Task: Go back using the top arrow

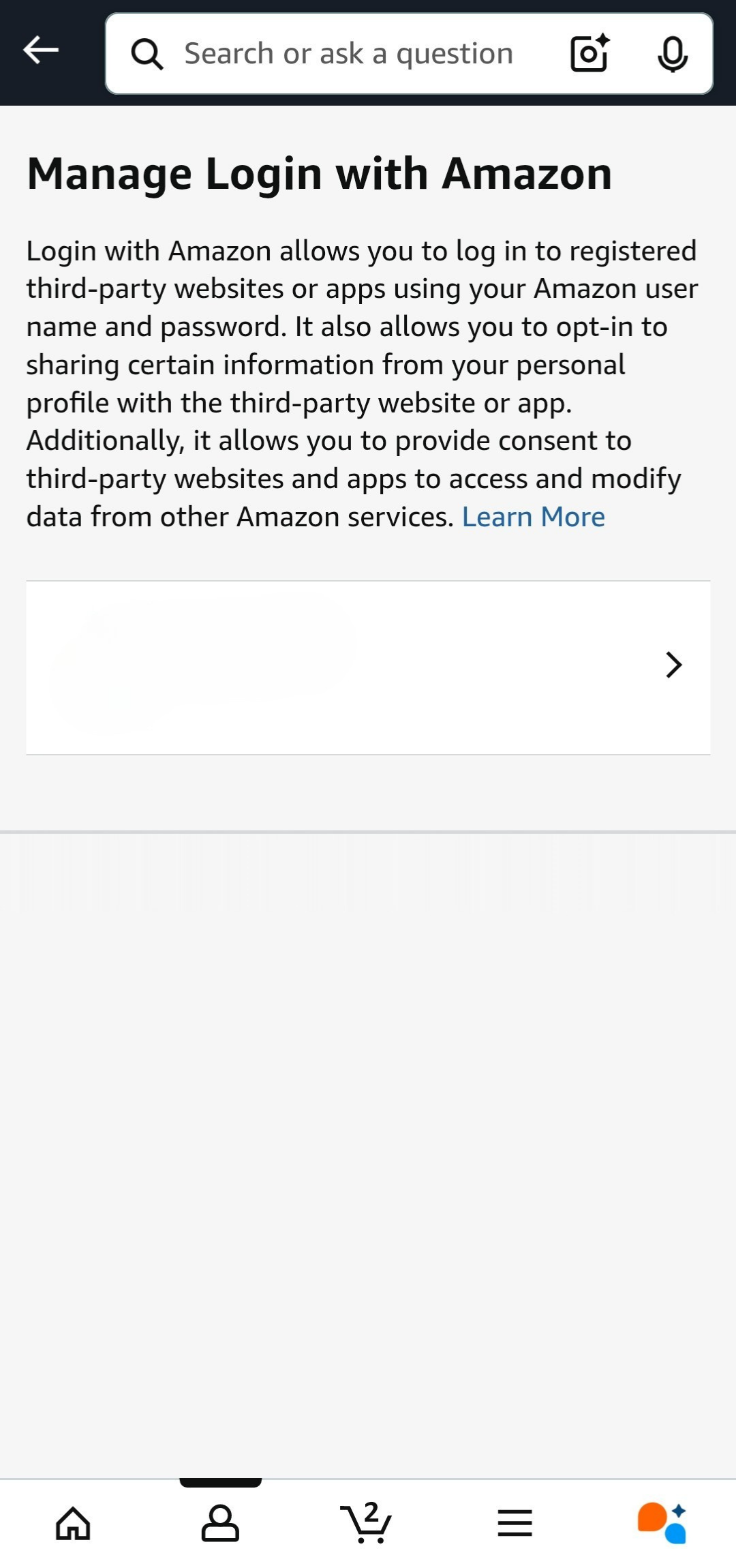Action: click(41, 51)
